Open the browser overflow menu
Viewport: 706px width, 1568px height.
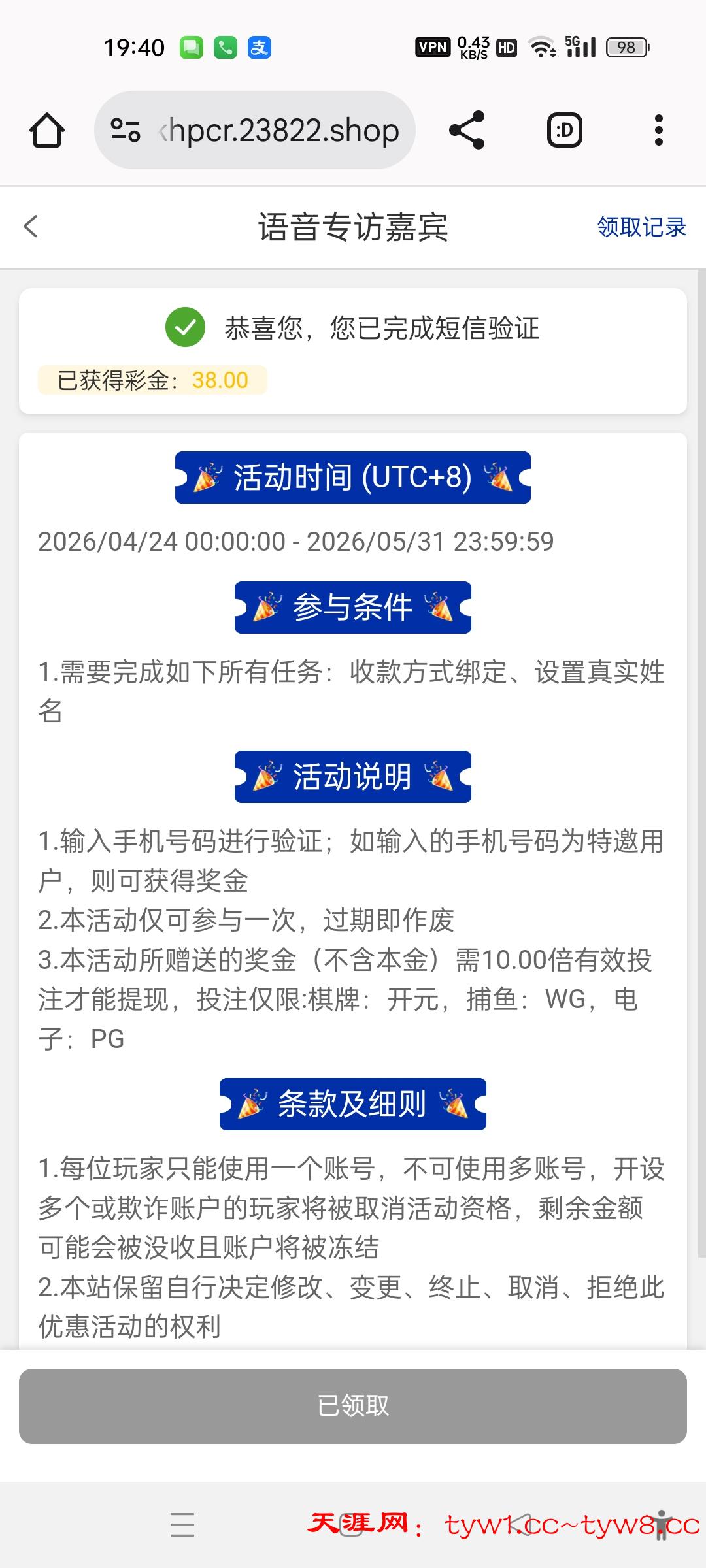pyautogui.click(x=658, y=131)
